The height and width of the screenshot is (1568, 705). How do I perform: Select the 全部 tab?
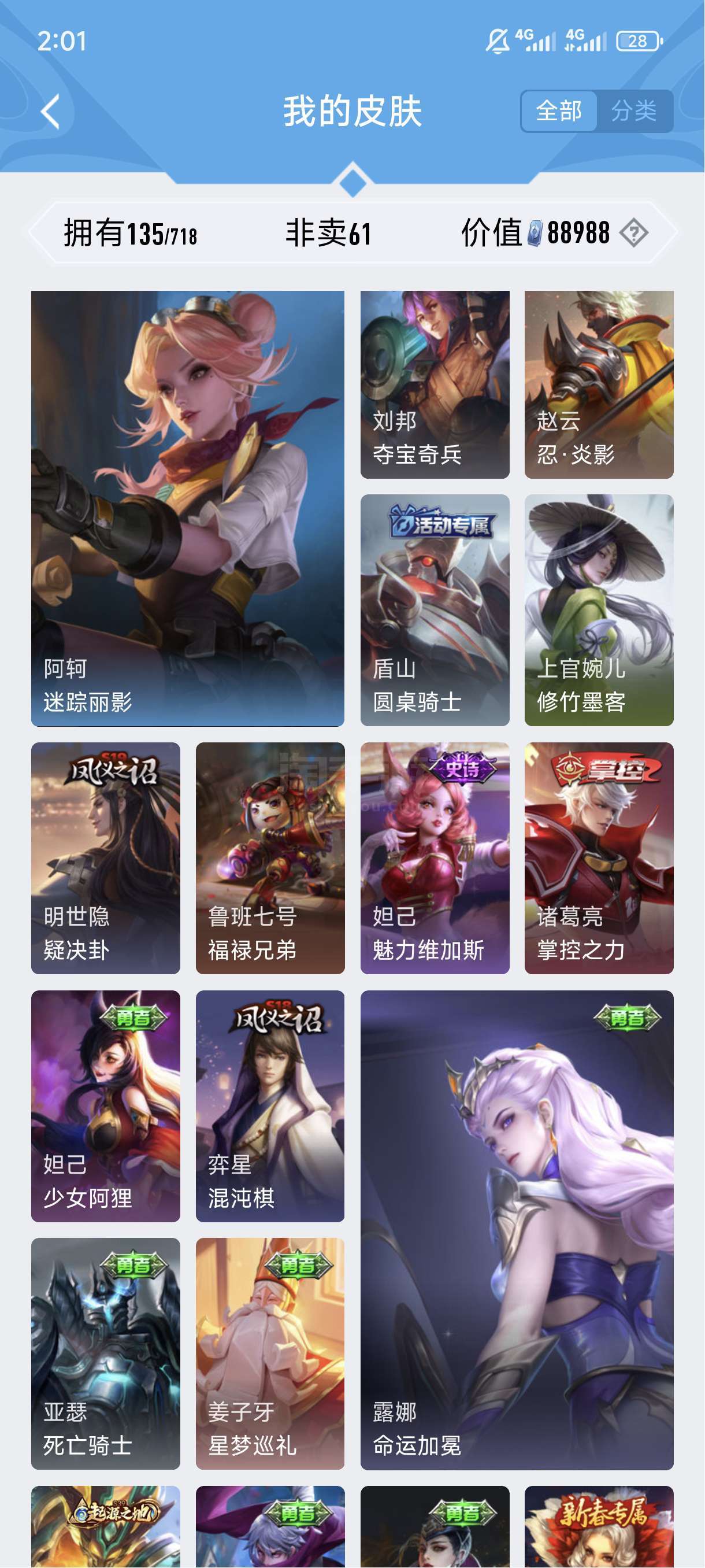coord(558,112)
